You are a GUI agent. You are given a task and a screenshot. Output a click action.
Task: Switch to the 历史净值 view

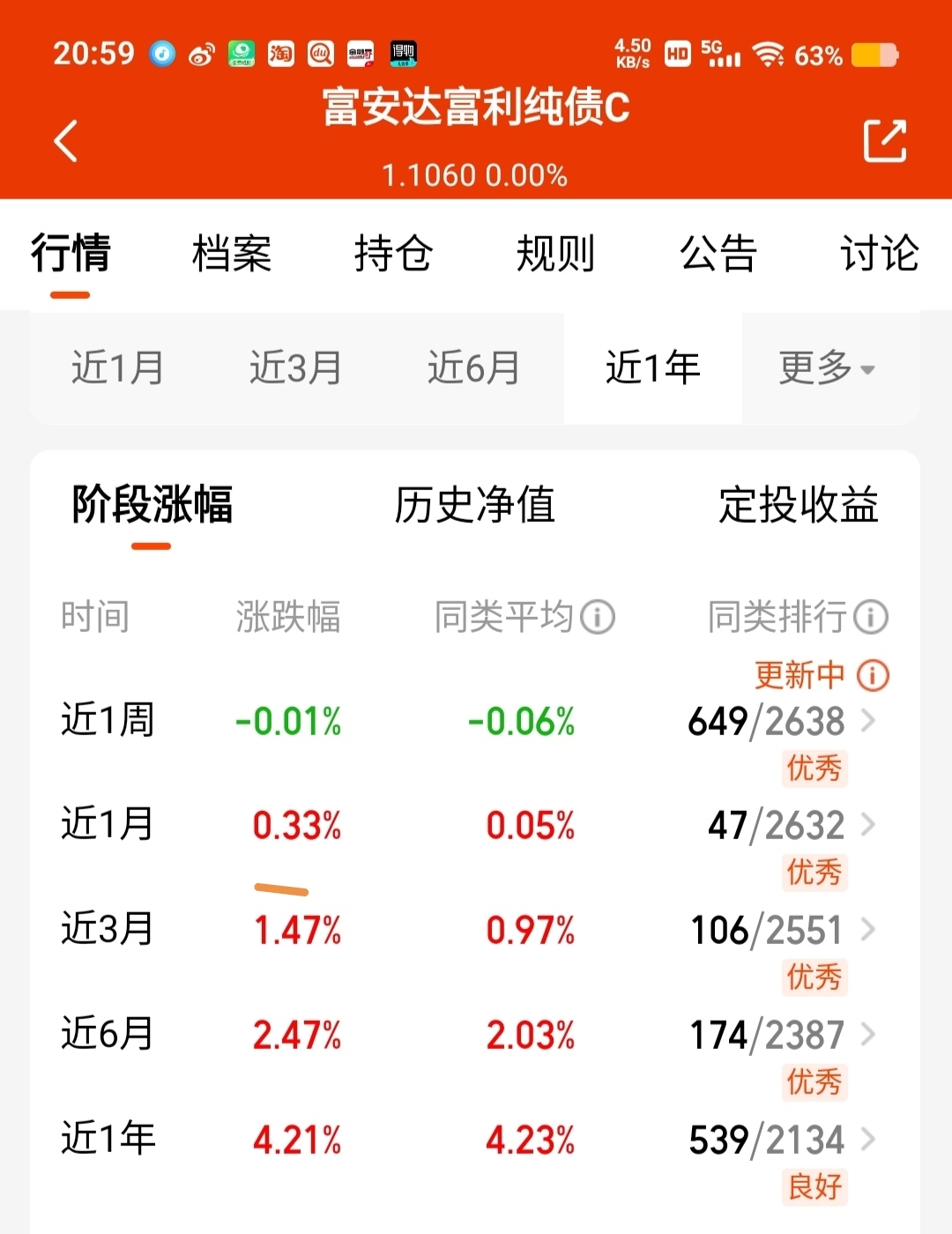475,506
